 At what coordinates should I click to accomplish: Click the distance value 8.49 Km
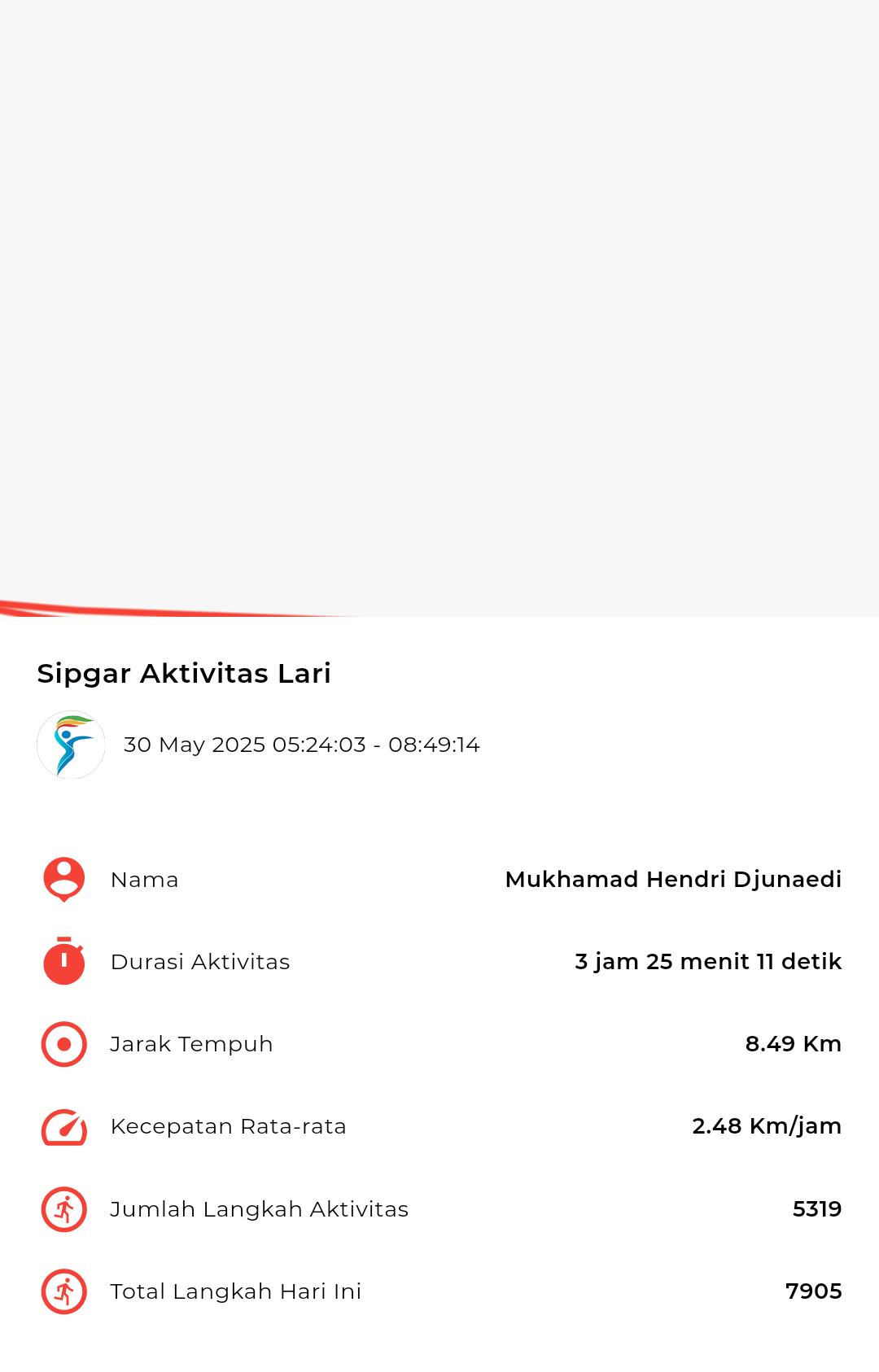tap(794, 1044)
